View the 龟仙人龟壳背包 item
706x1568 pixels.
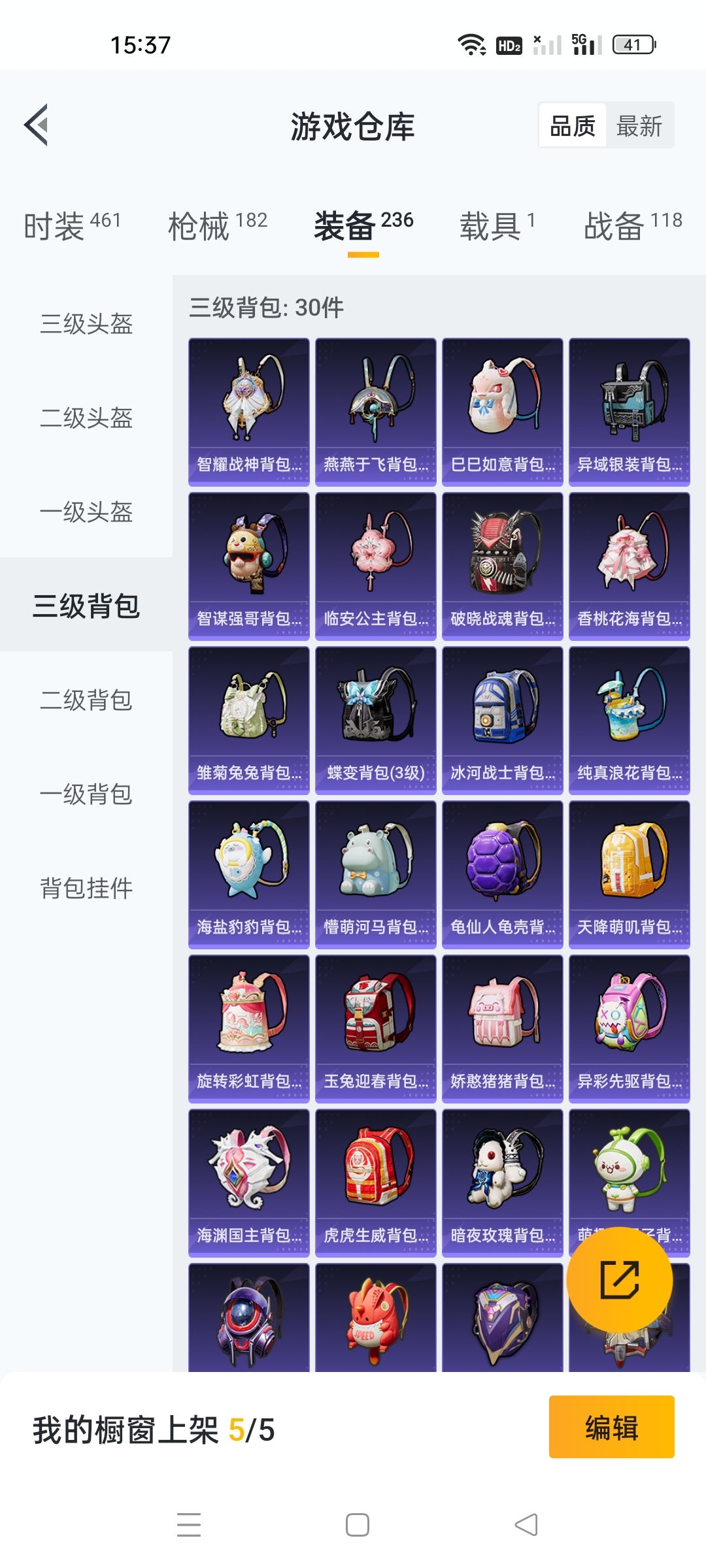[503, 874]
